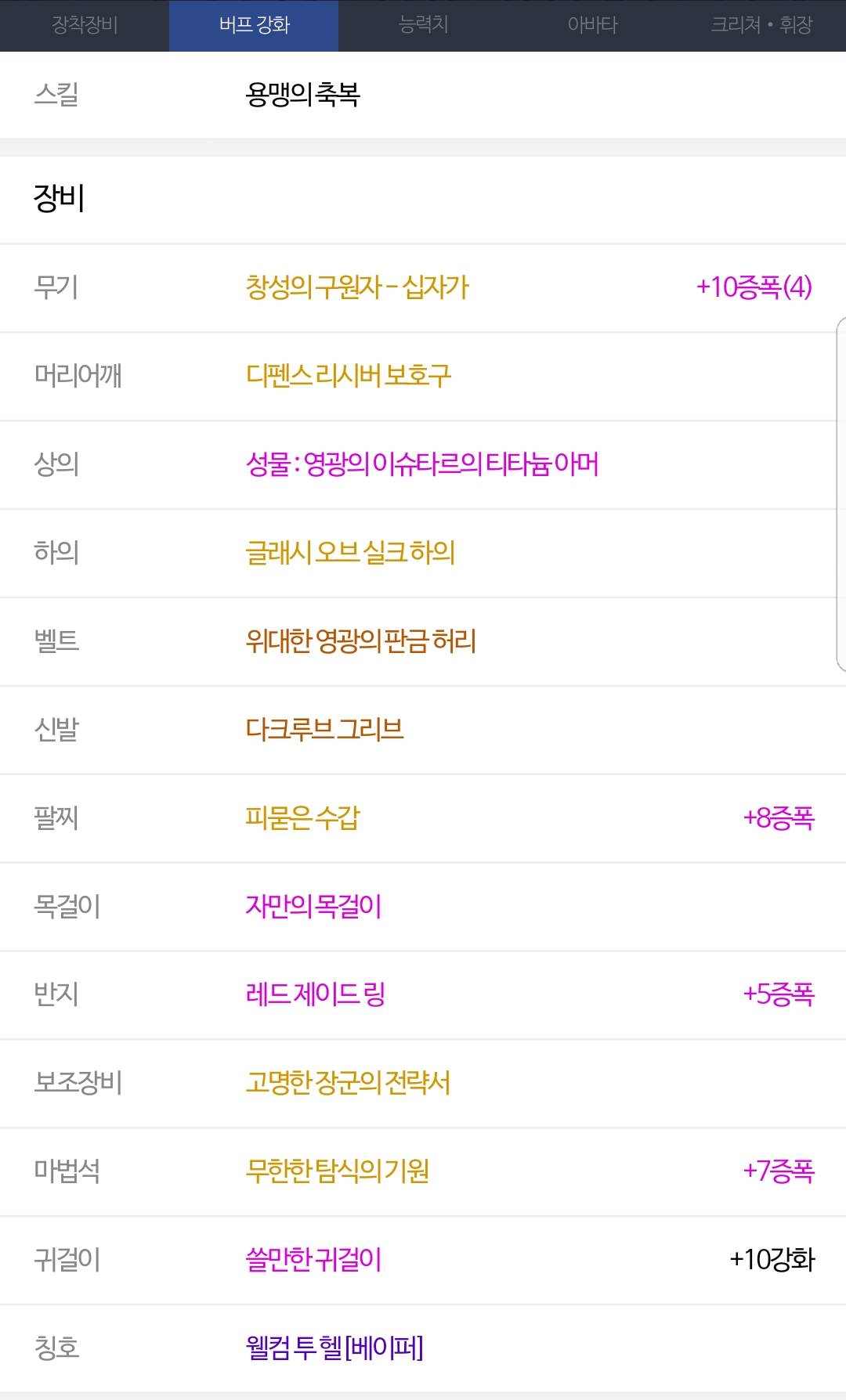Screen dimensions: 846x1400
Task: Switch to the 장착장비 tab
Action: [x=85, y=25]
